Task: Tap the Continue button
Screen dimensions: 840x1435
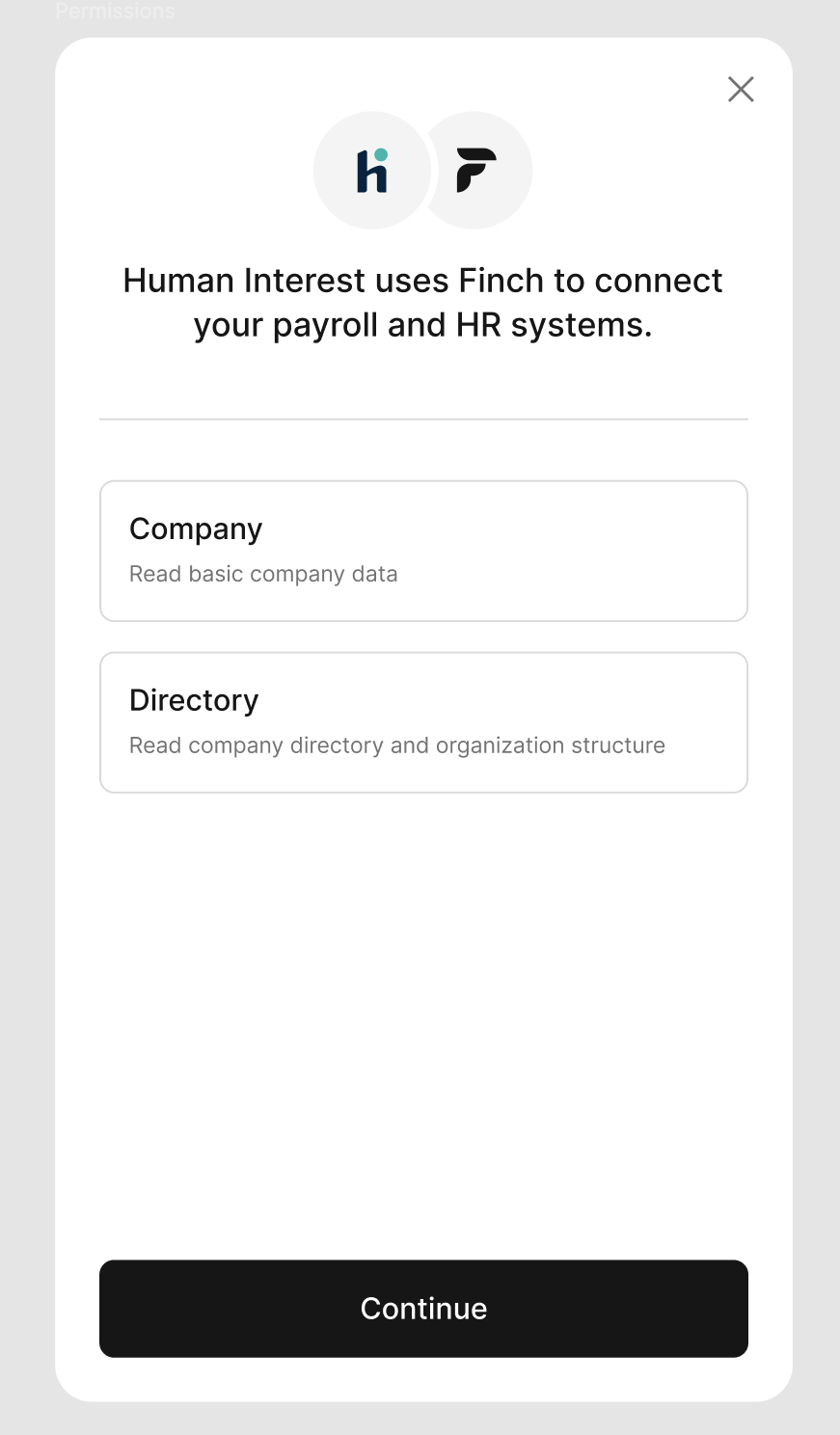Action: click(x=423, y=1308)
